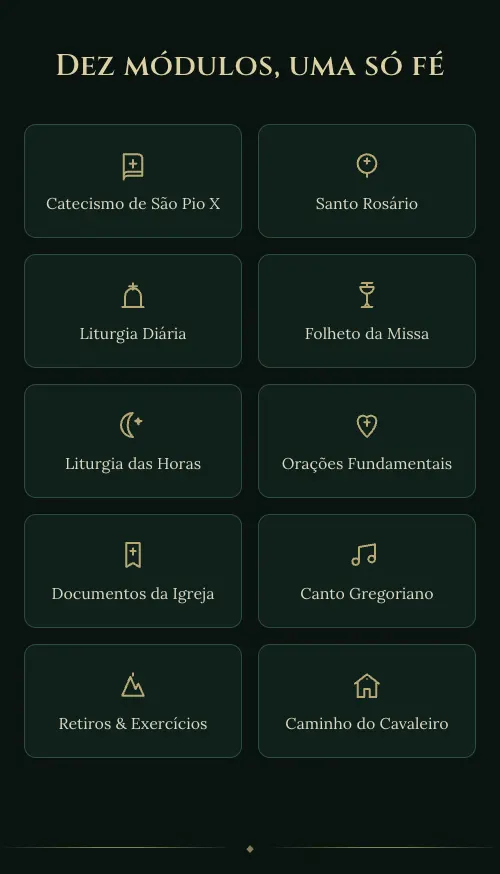The image size is (500, 874).
Task: Open the Santo Rosário card
Action: pyautogui.click(x=367, y=181)
